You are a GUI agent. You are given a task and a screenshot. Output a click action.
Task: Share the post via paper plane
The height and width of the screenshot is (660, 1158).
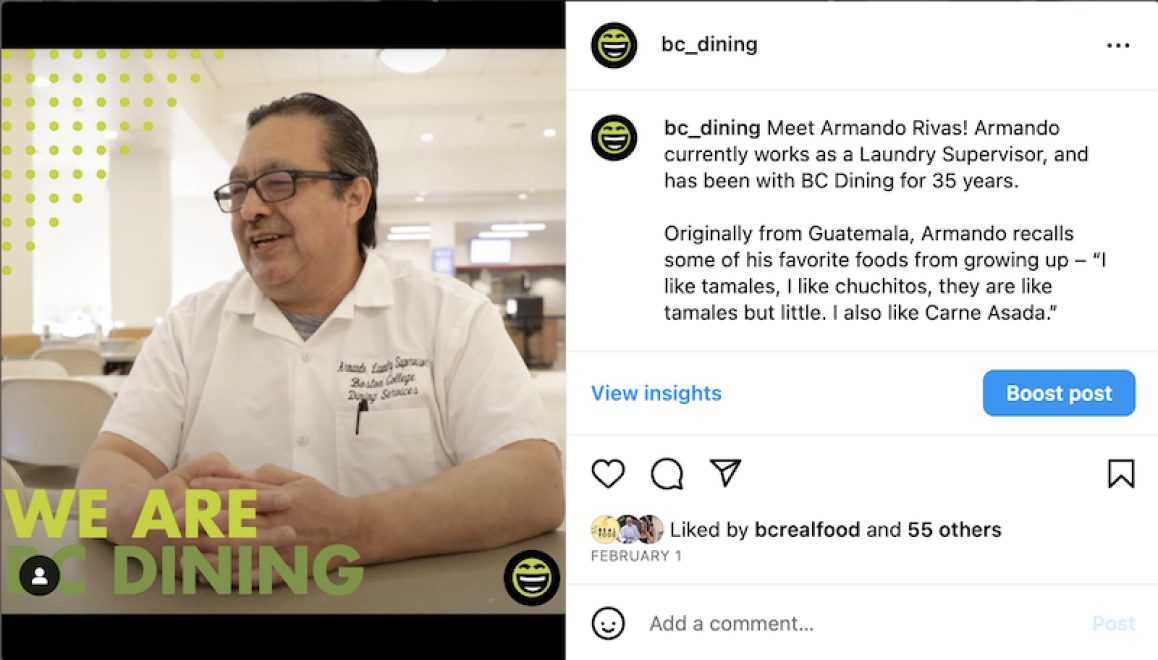coord(725,472)
